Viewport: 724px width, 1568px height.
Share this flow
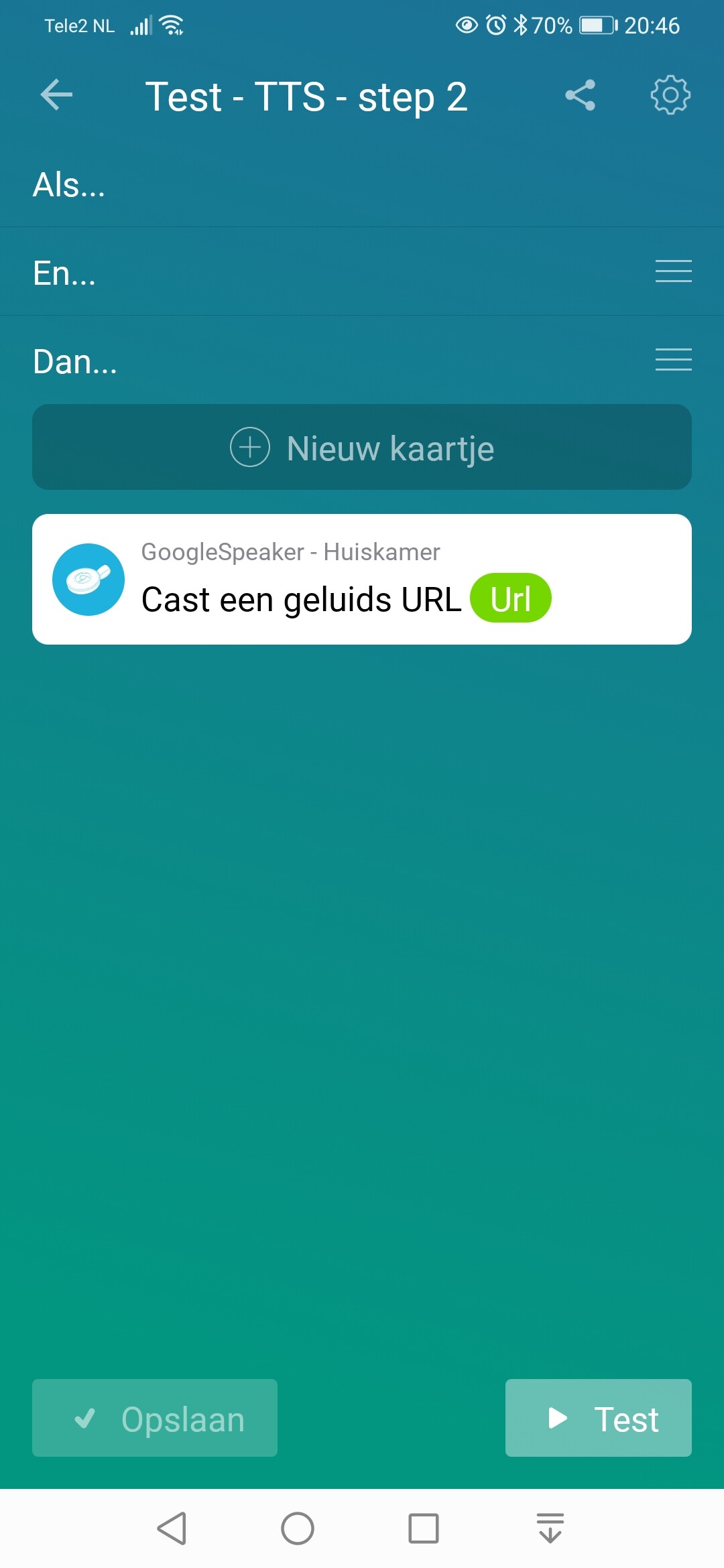click(x=580, y=95)
